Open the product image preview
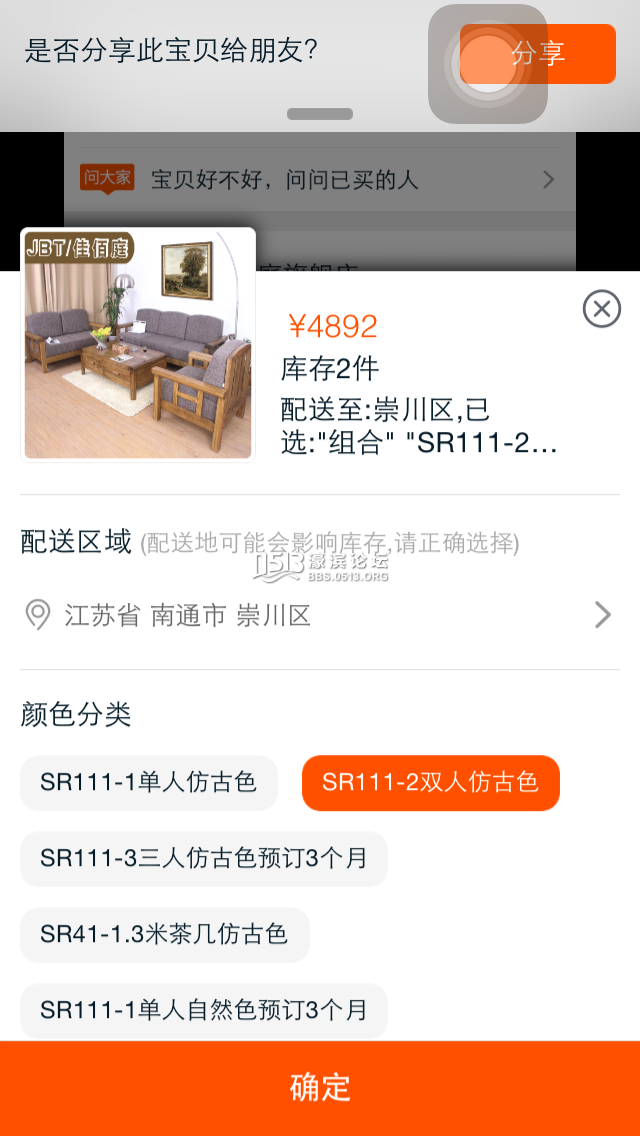This screenshot has width=640, height=1136. pos(138,345)
